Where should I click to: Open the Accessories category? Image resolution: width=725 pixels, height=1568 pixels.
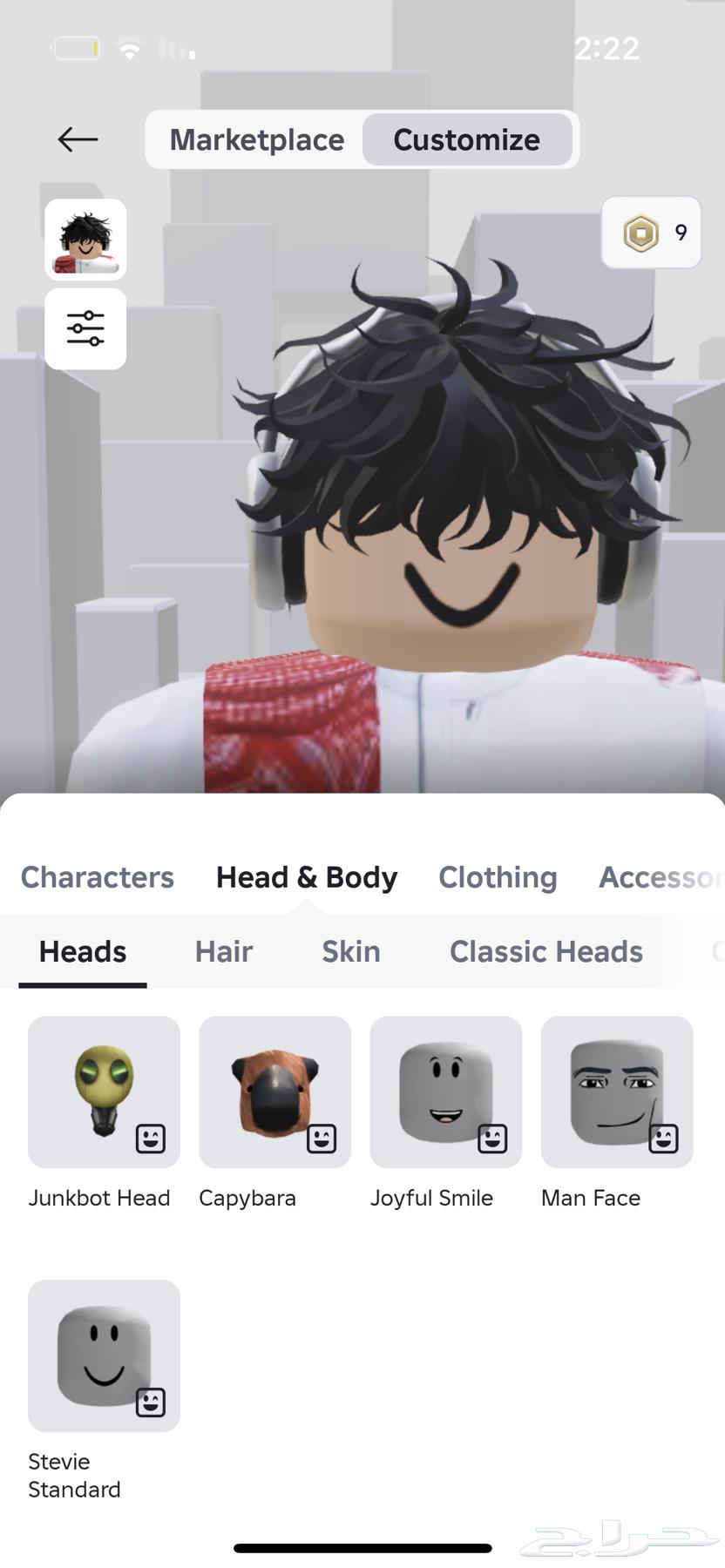[x=659, y=877]
